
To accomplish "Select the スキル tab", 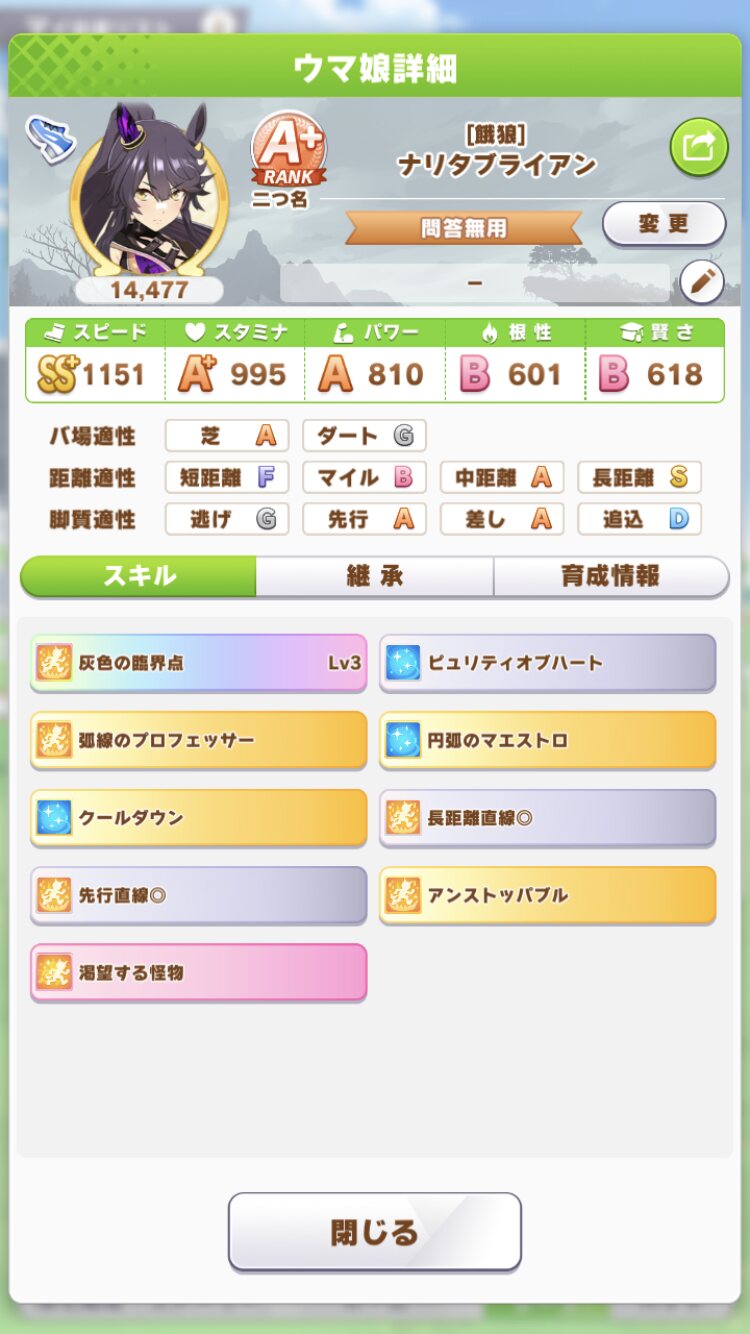I will [x=139, y=576].
